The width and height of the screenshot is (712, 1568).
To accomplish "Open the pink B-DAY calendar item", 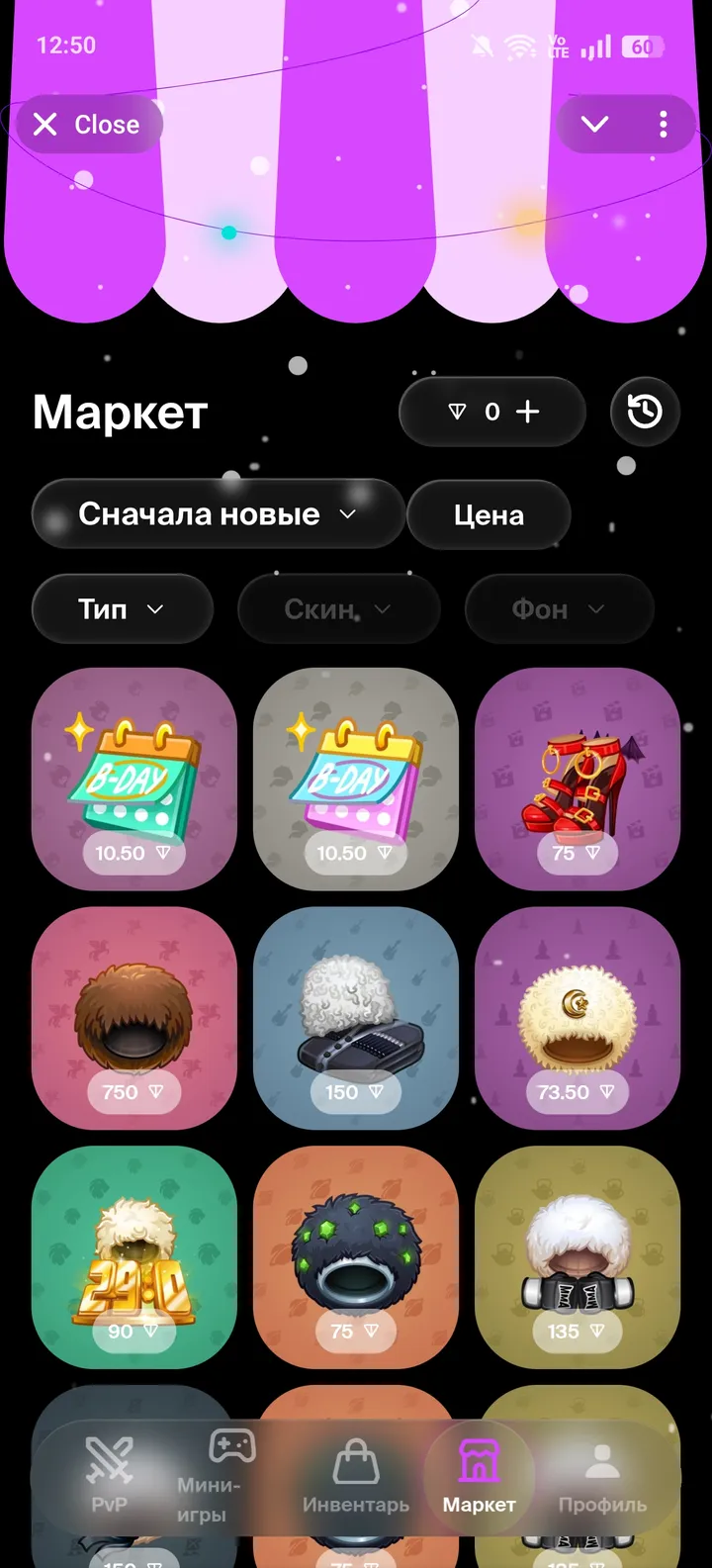I will click(x=356, y=780).
